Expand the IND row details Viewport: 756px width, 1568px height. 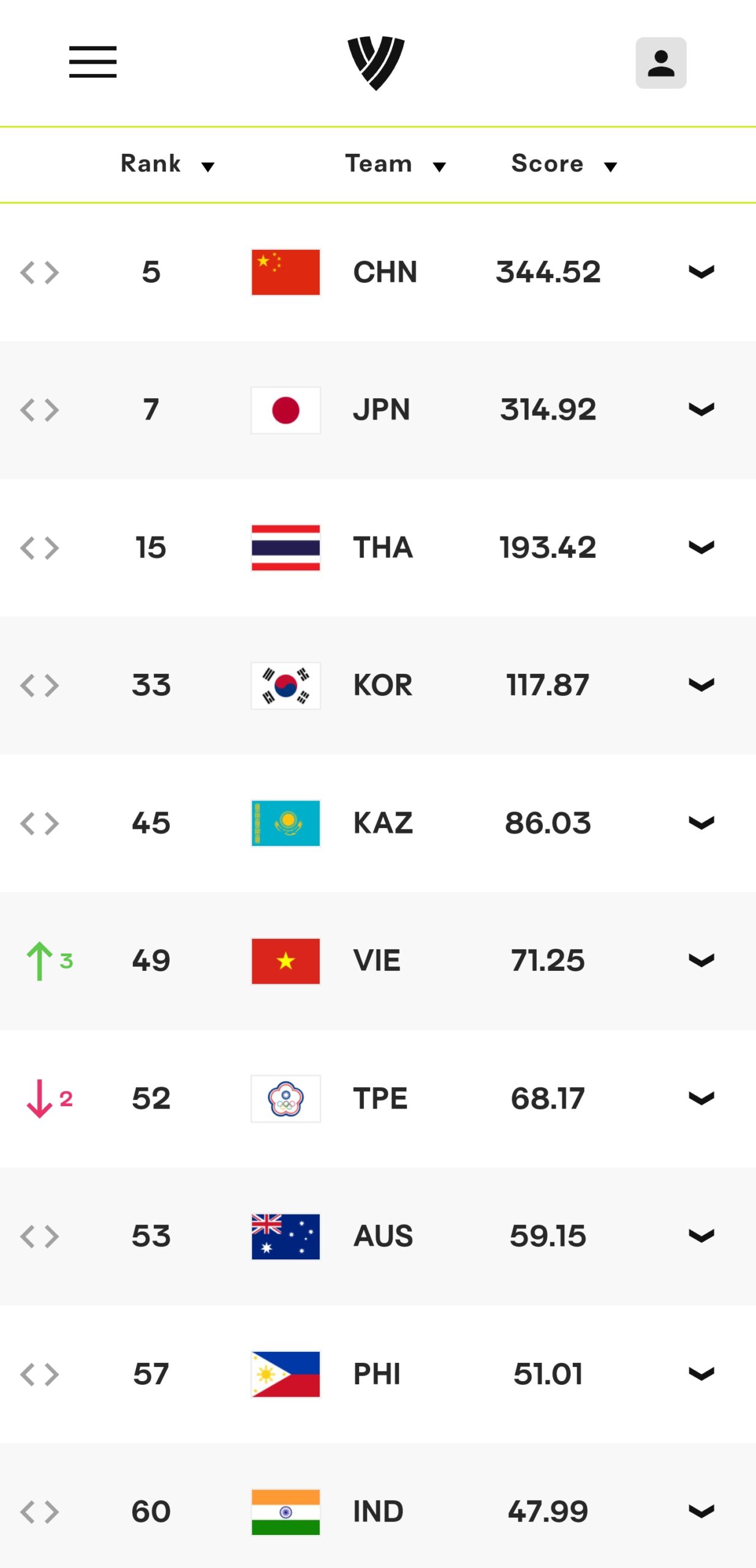[x=701, y=1512]
